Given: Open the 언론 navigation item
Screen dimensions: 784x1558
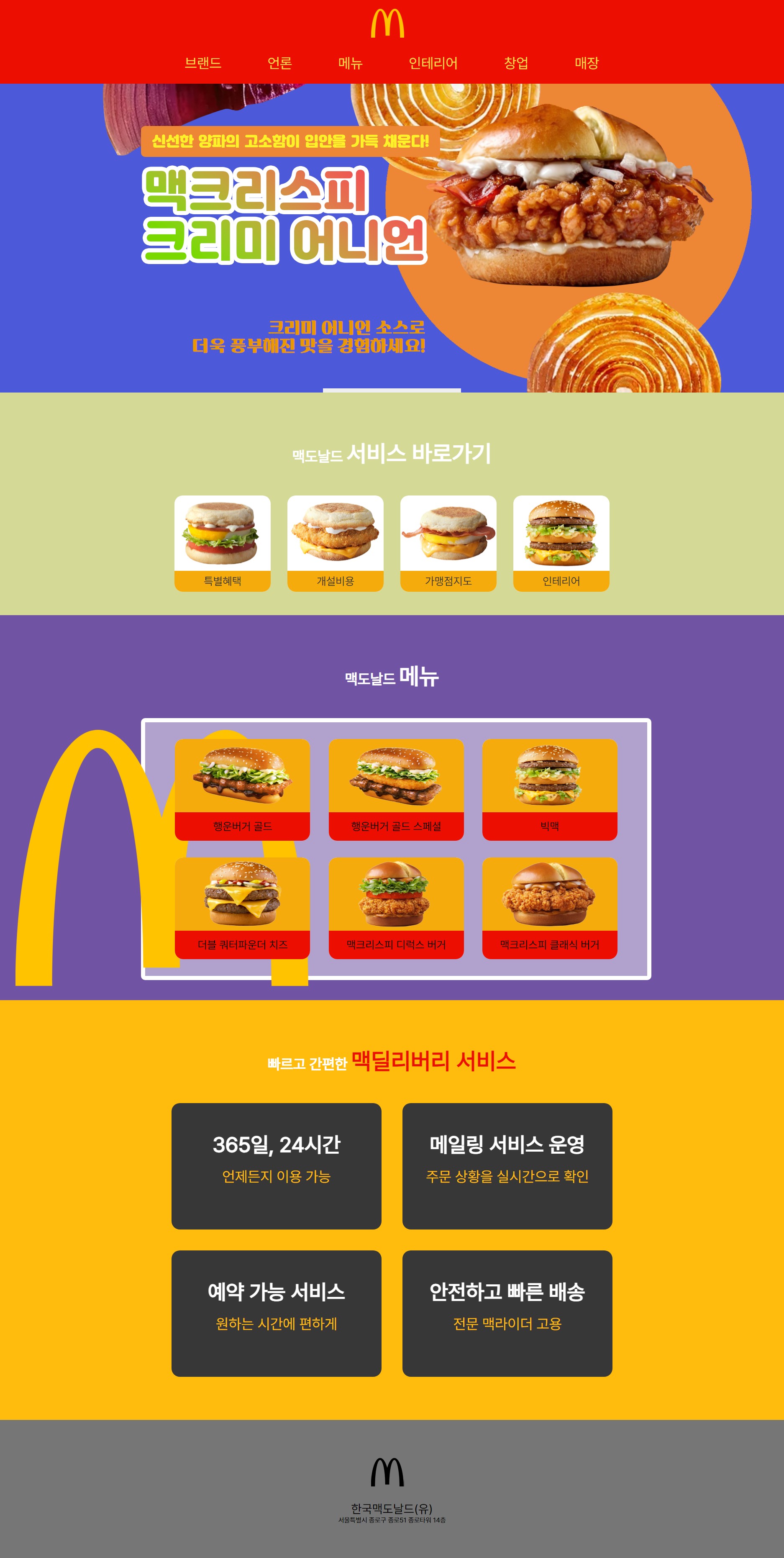Looking at the screenshot, I should tap(279, 63).
